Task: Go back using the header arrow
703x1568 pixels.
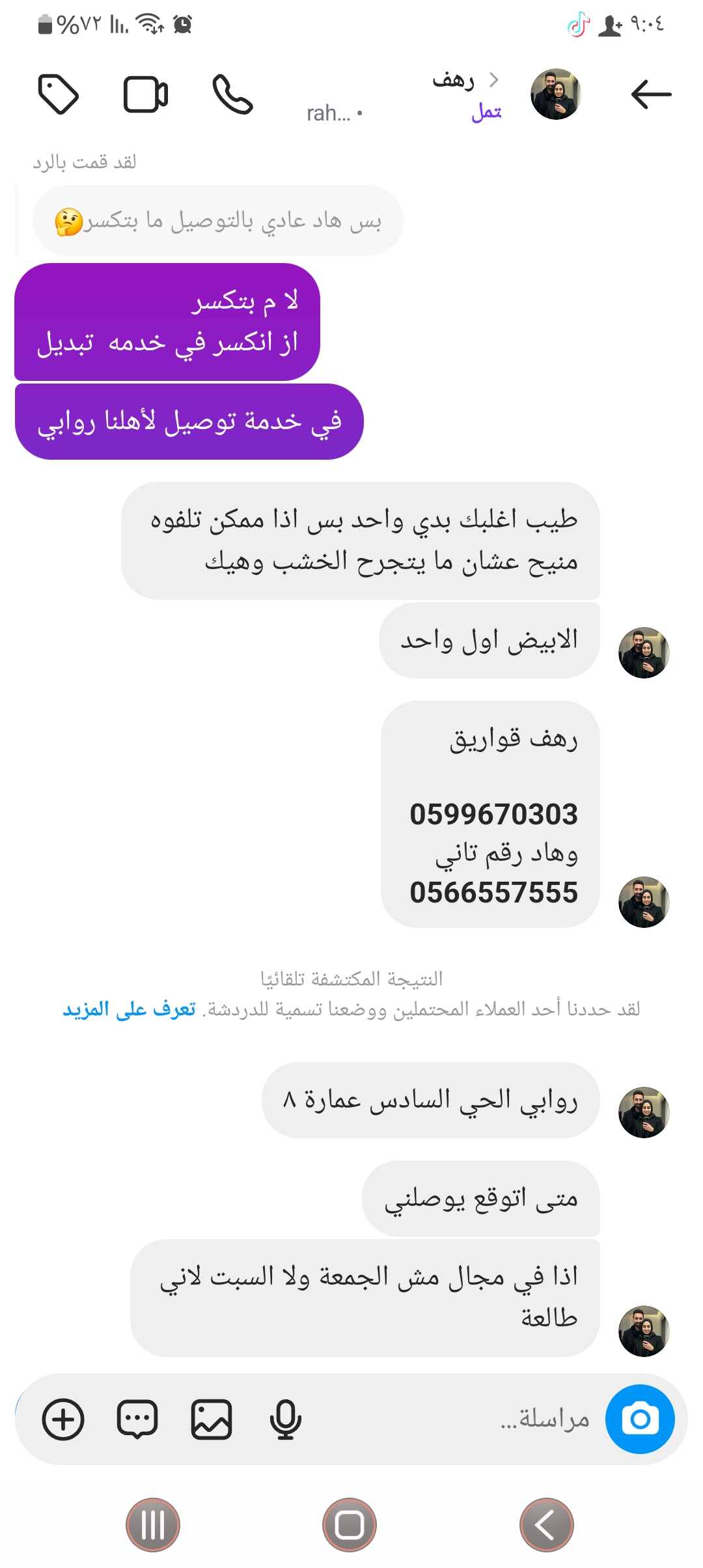Action: tap(651, 94)
